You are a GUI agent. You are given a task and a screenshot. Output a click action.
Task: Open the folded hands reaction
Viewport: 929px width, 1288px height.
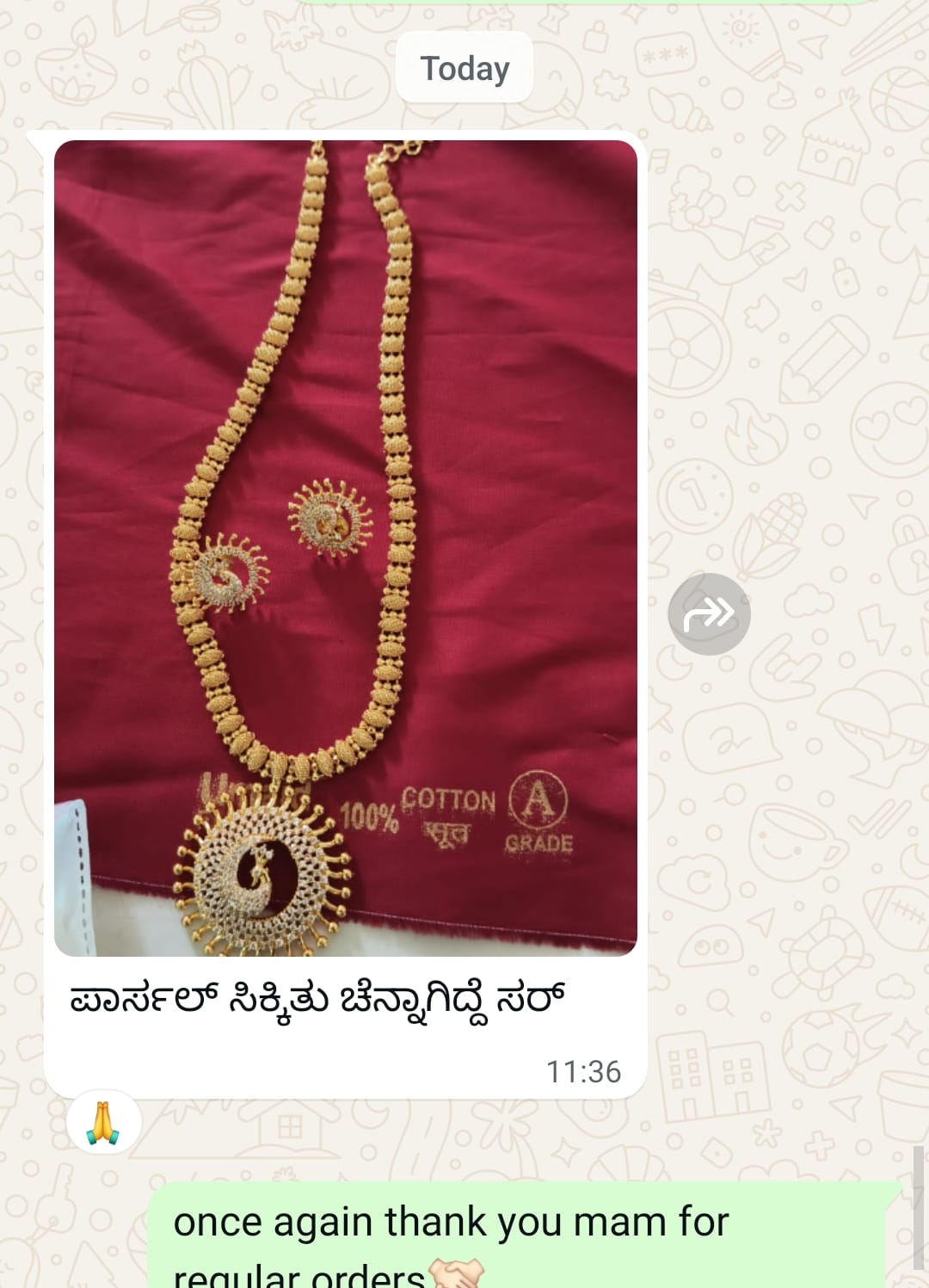point(104,1124)
